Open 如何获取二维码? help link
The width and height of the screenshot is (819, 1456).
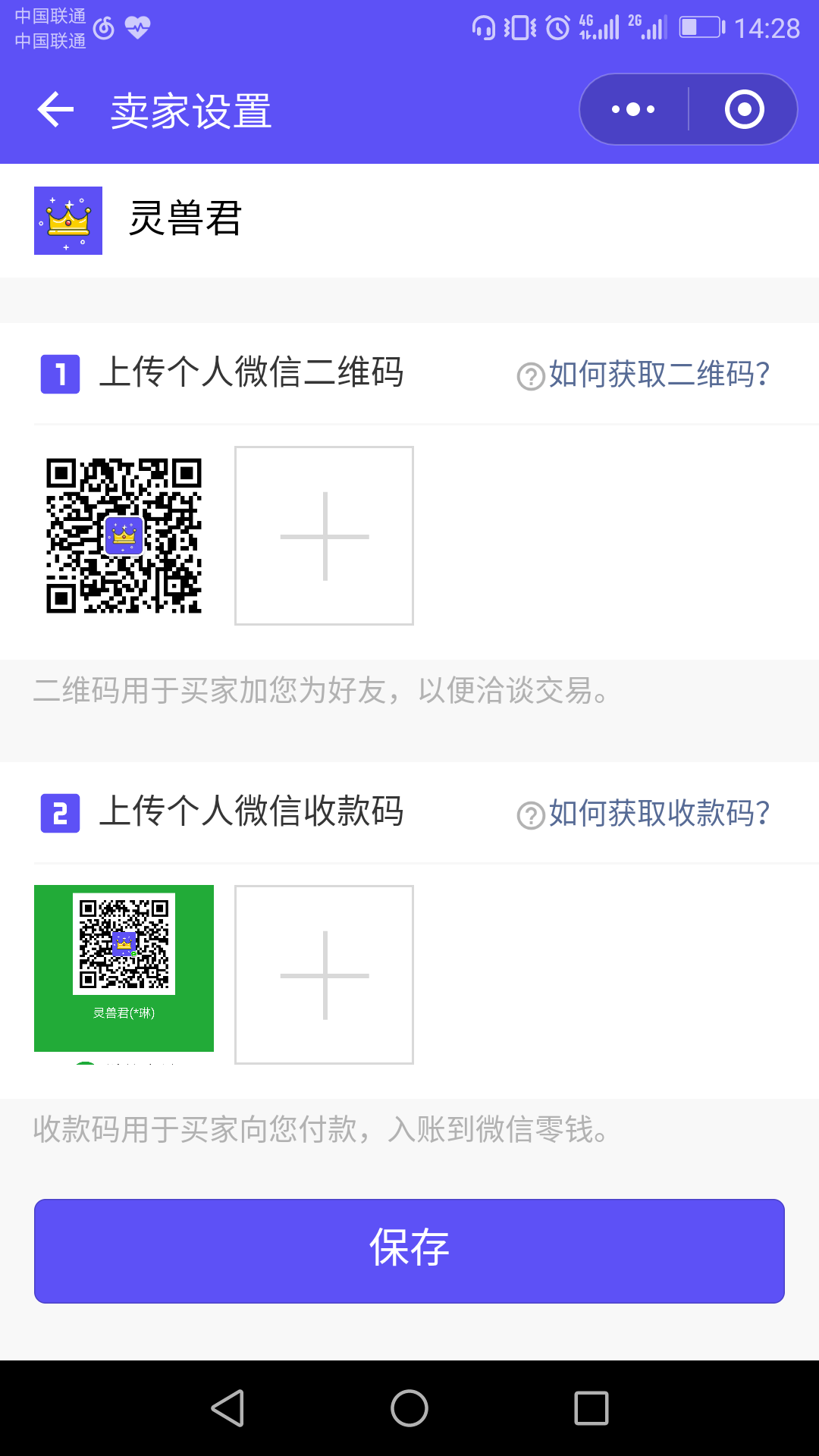[644, 375]
